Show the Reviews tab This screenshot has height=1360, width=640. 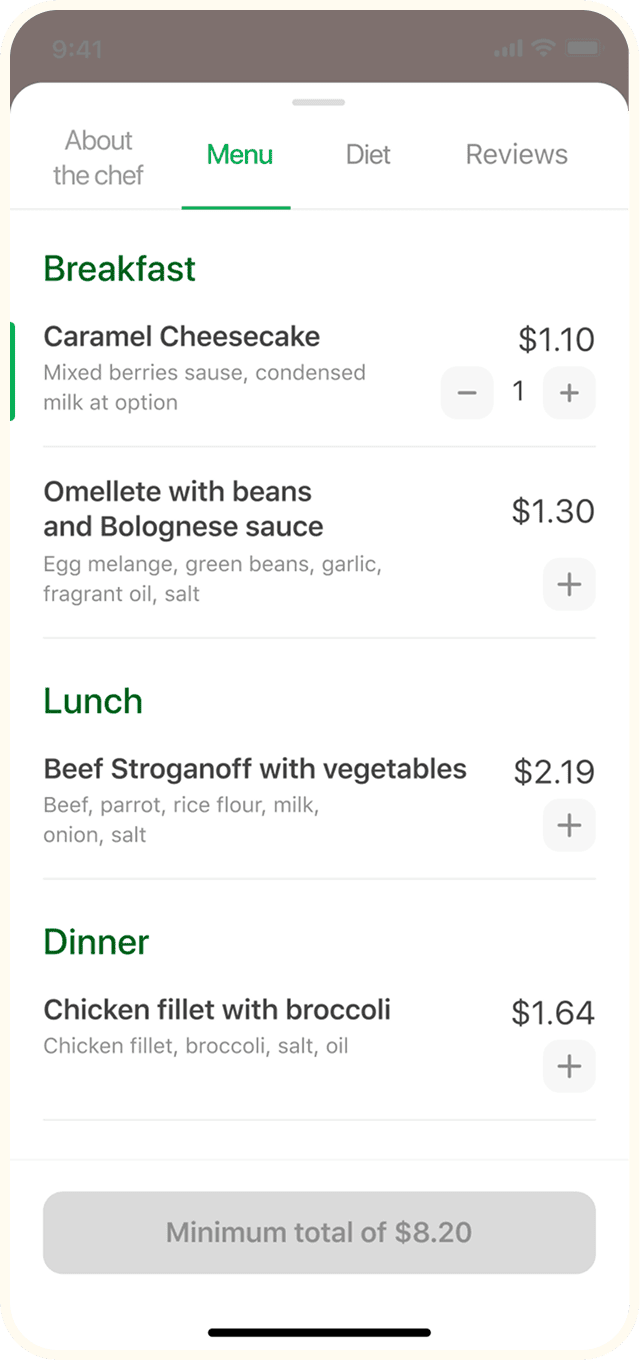[516, 155]
